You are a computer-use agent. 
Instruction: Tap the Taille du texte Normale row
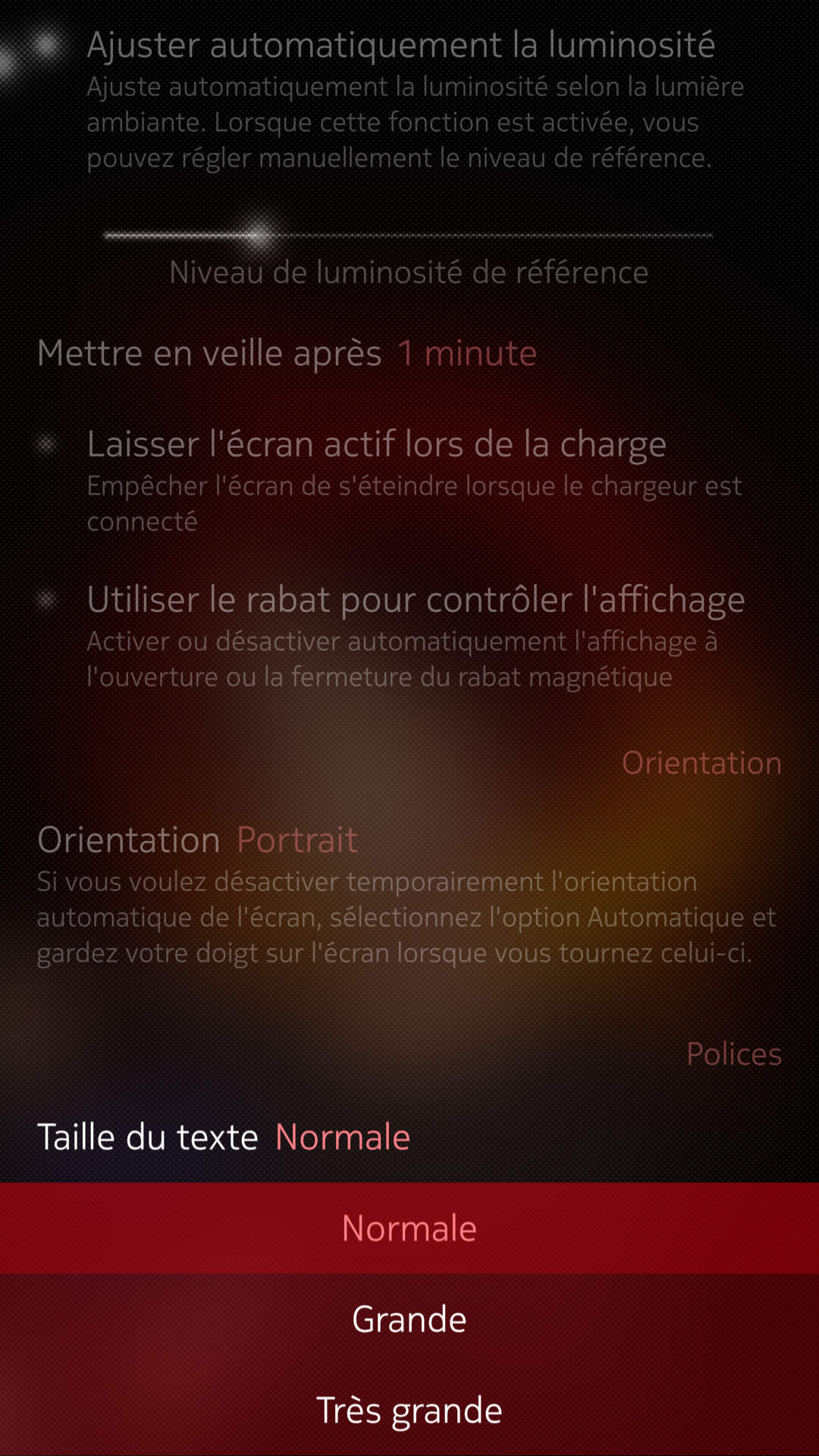point(224,1137)
